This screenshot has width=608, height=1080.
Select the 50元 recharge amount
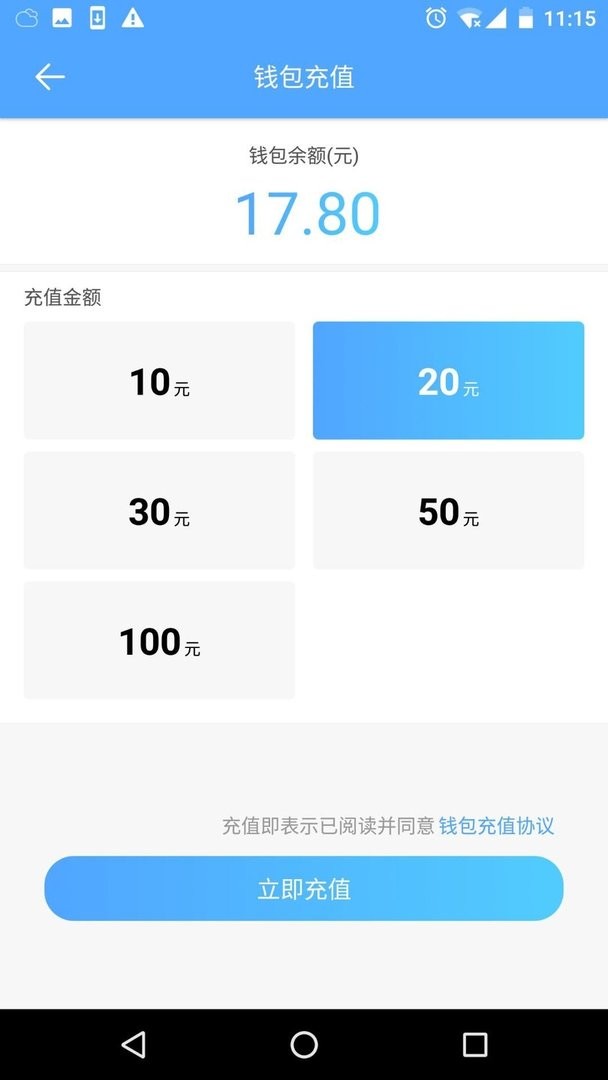[x=448, y=511]
